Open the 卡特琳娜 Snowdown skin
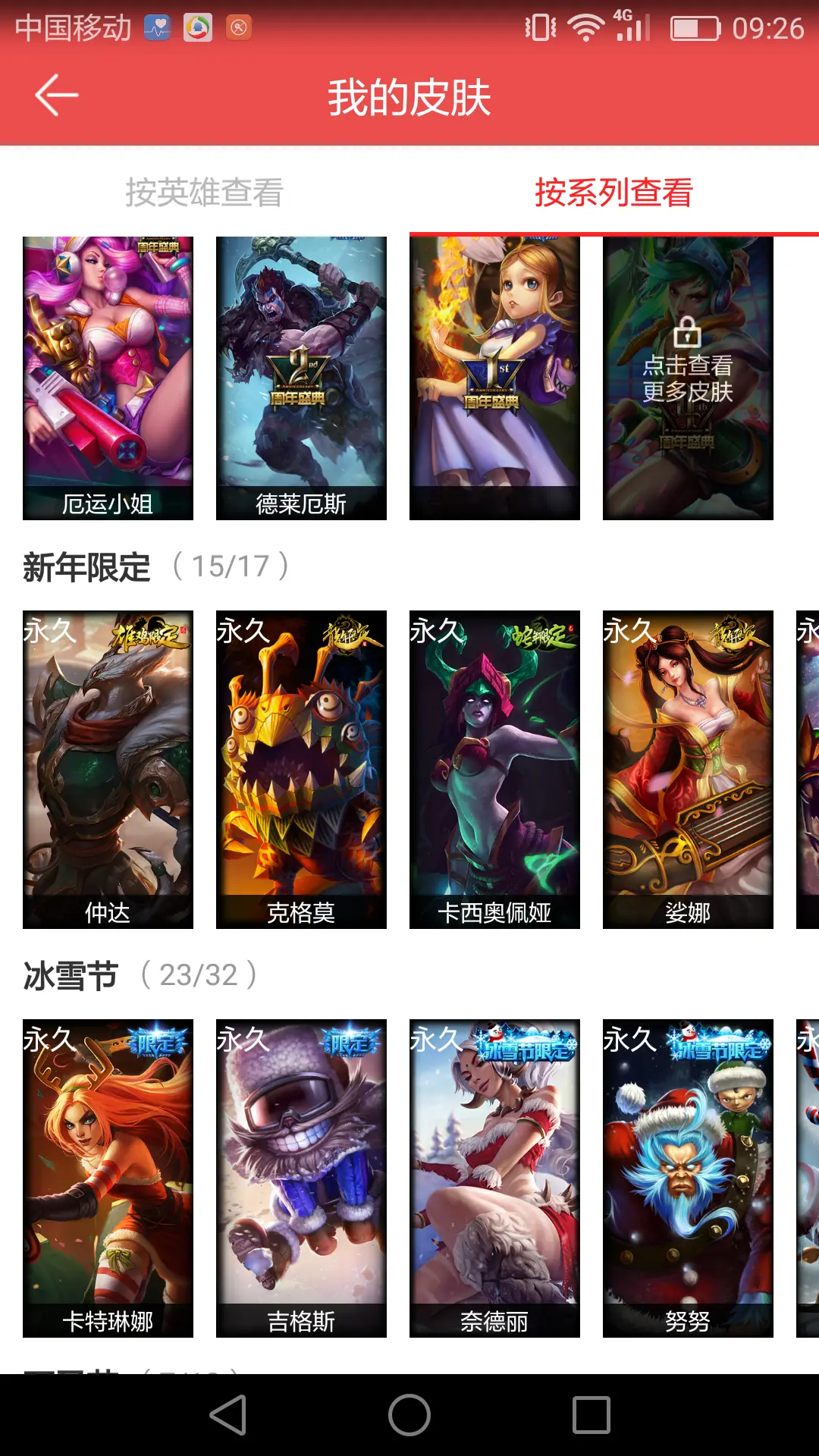This screenshot has height=1456, width=819. (x=108, y=1178)
